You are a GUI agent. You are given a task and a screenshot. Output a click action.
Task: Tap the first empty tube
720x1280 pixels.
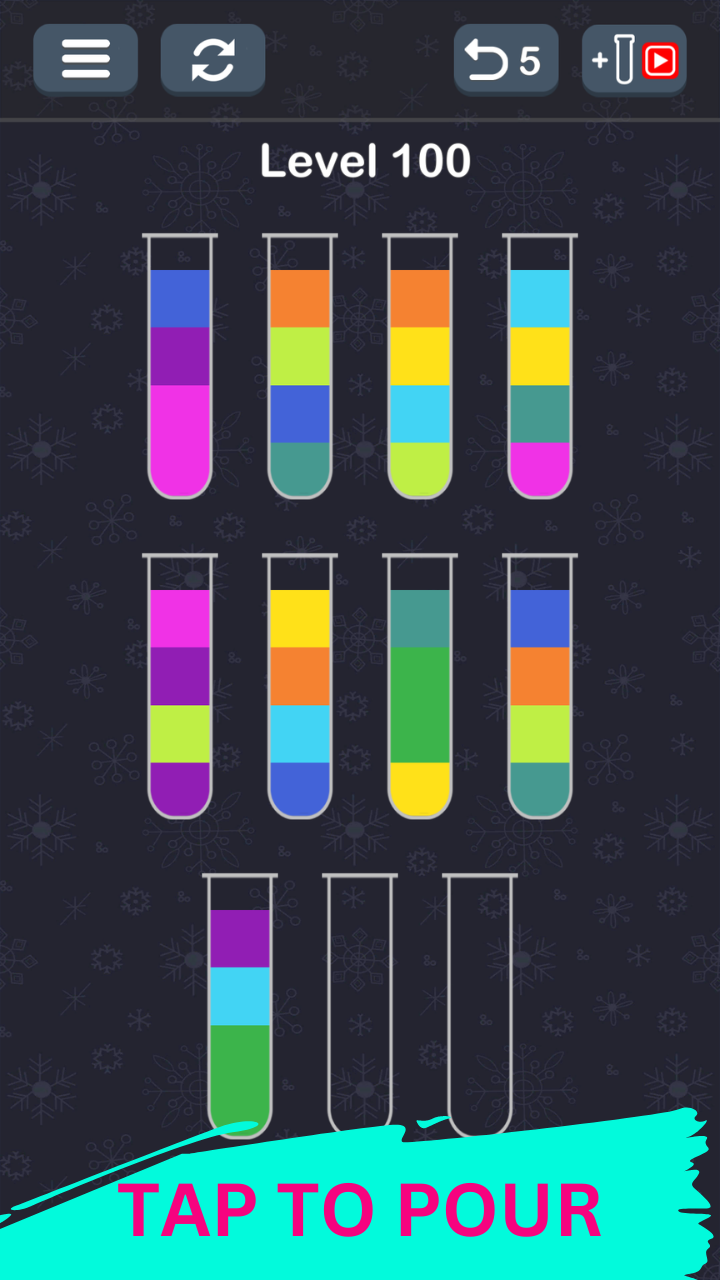point(360,1000)
